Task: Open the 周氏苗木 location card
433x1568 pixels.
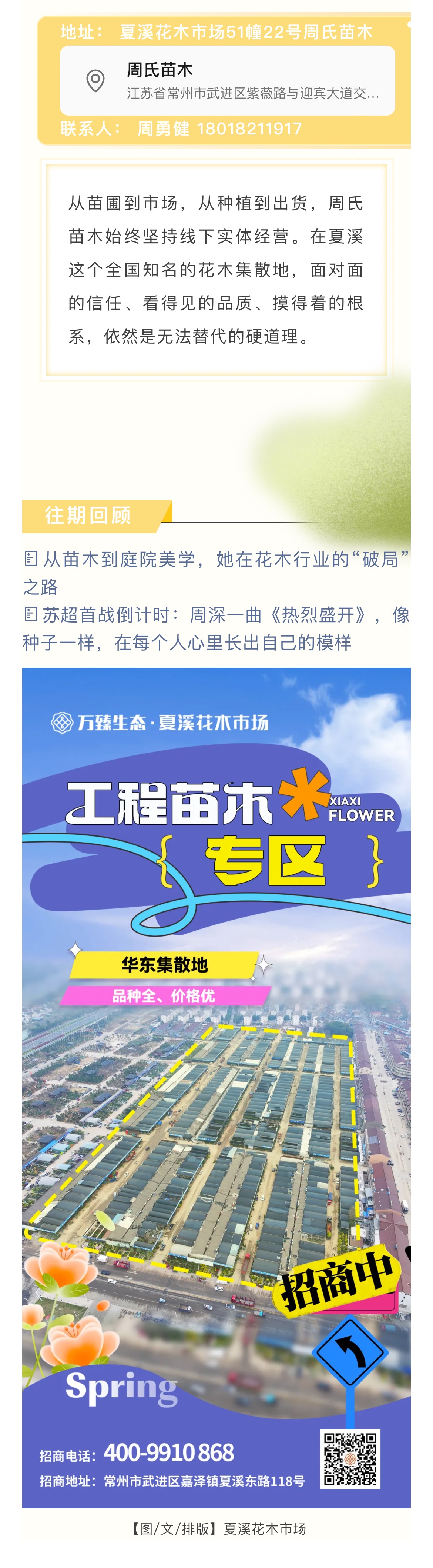Action: (x=227, y=81)
